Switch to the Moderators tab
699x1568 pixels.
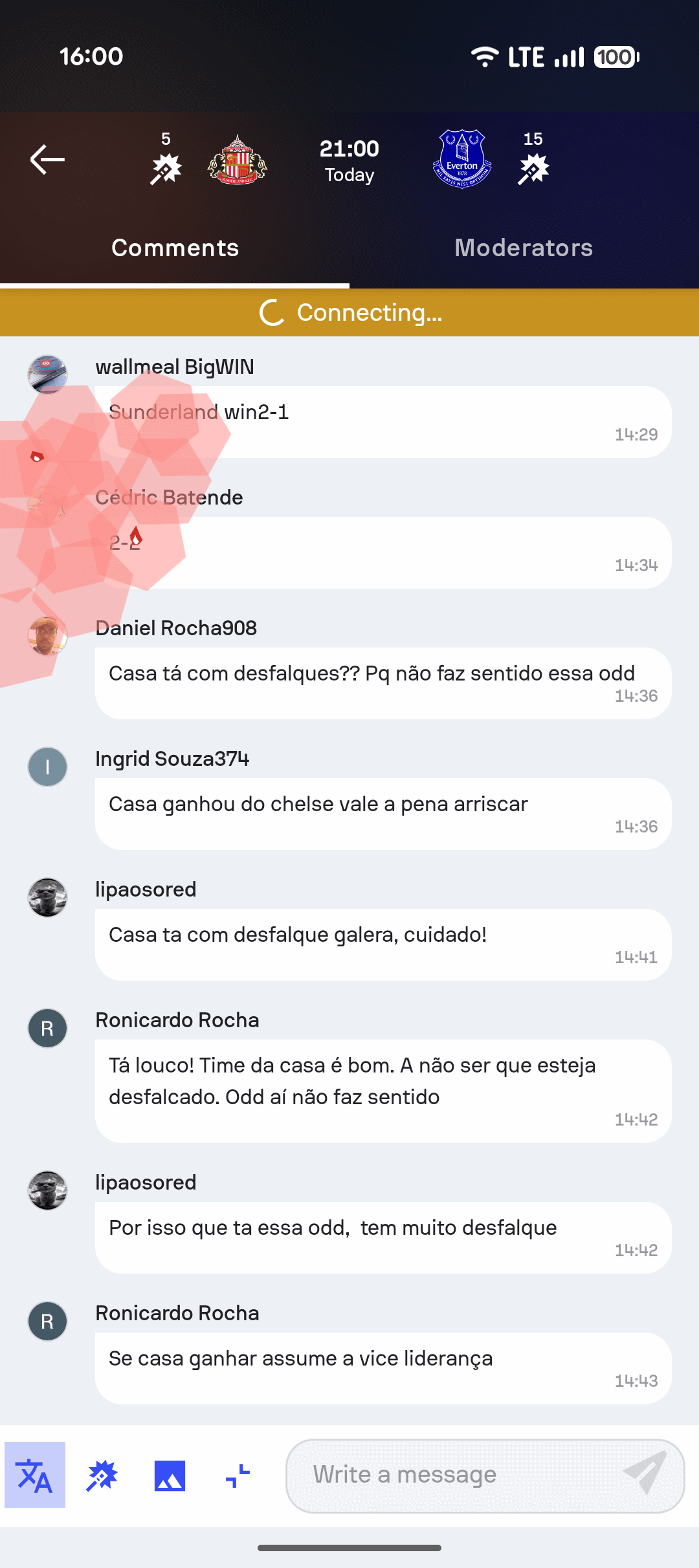point(524,248)
